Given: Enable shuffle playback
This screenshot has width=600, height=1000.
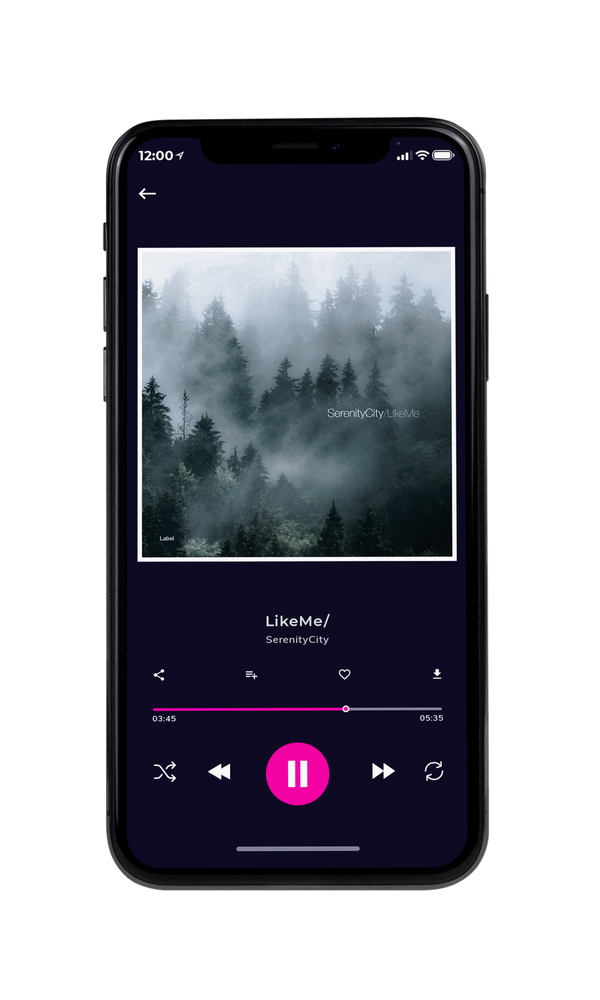Looking at the screenshot, I should point(165,772).
